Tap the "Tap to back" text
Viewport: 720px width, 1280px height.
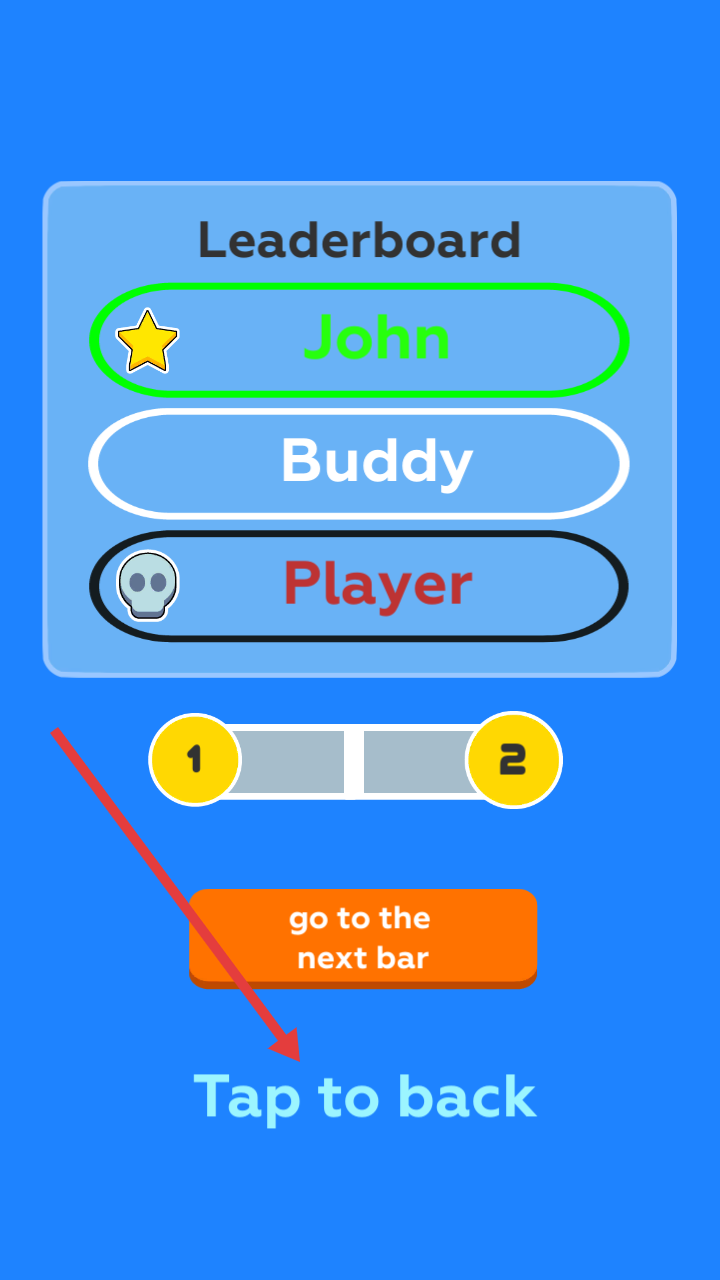(365, 1097)
